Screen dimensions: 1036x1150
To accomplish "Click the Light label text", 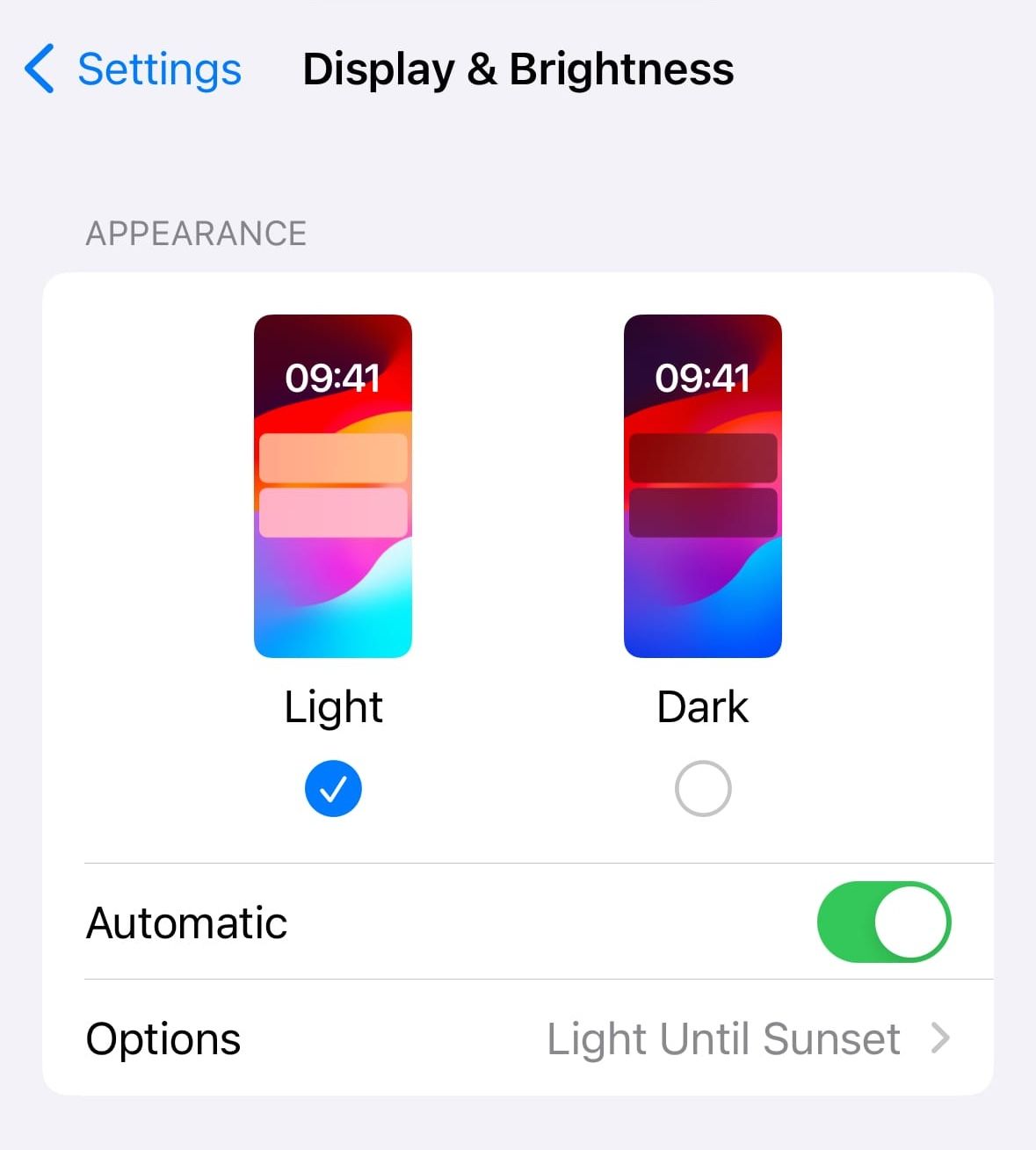I will [x=333, y=706].
